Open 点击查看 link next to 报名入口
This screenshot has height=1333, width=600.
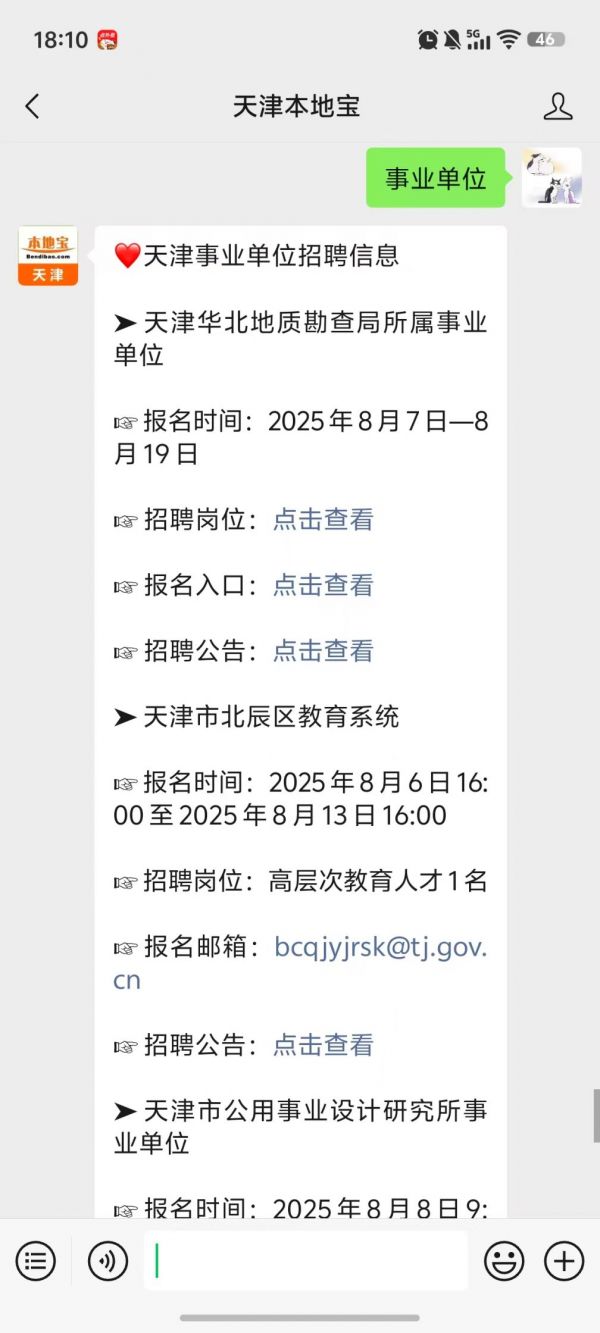tap(323, 585)
